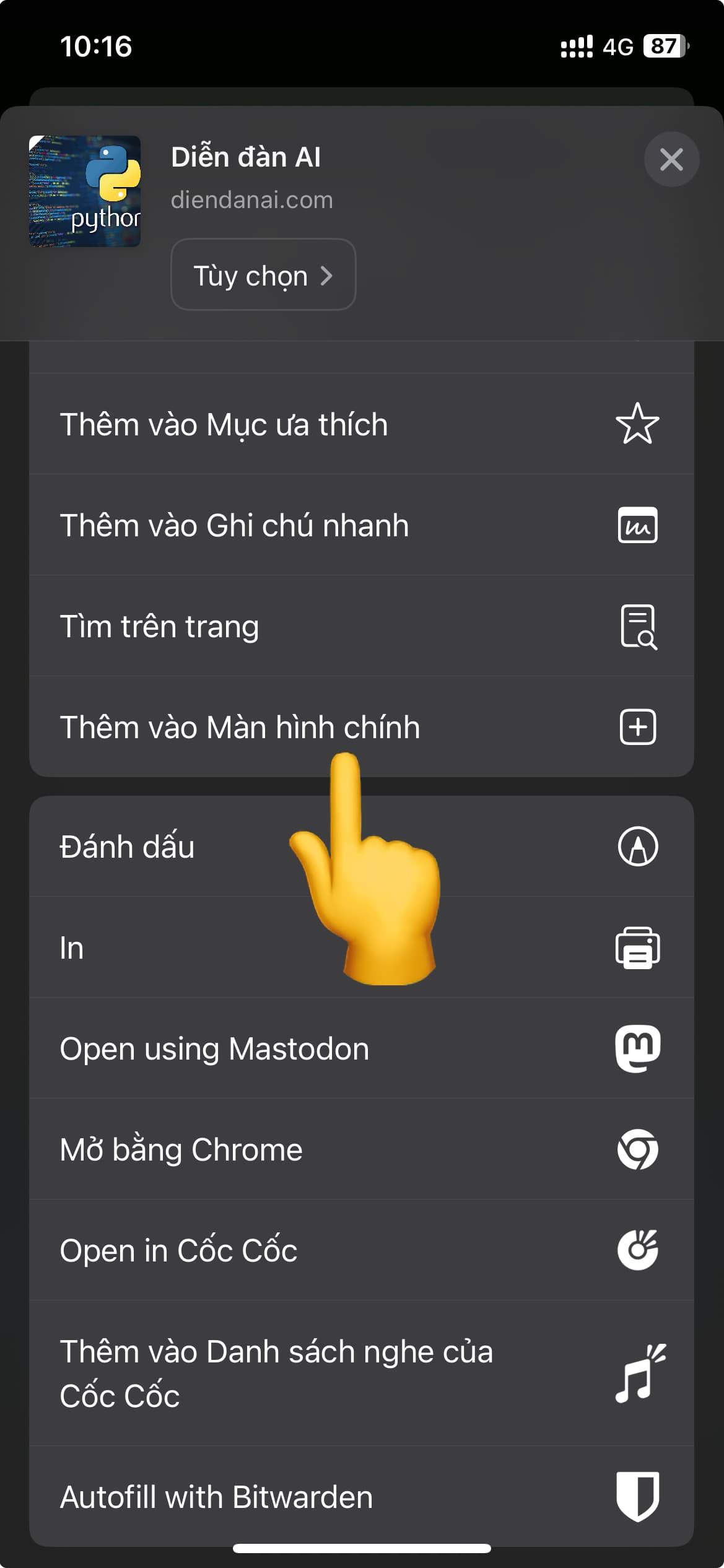Close the share sheet
The image size is (724, 1568).
(x=671, y=160)
